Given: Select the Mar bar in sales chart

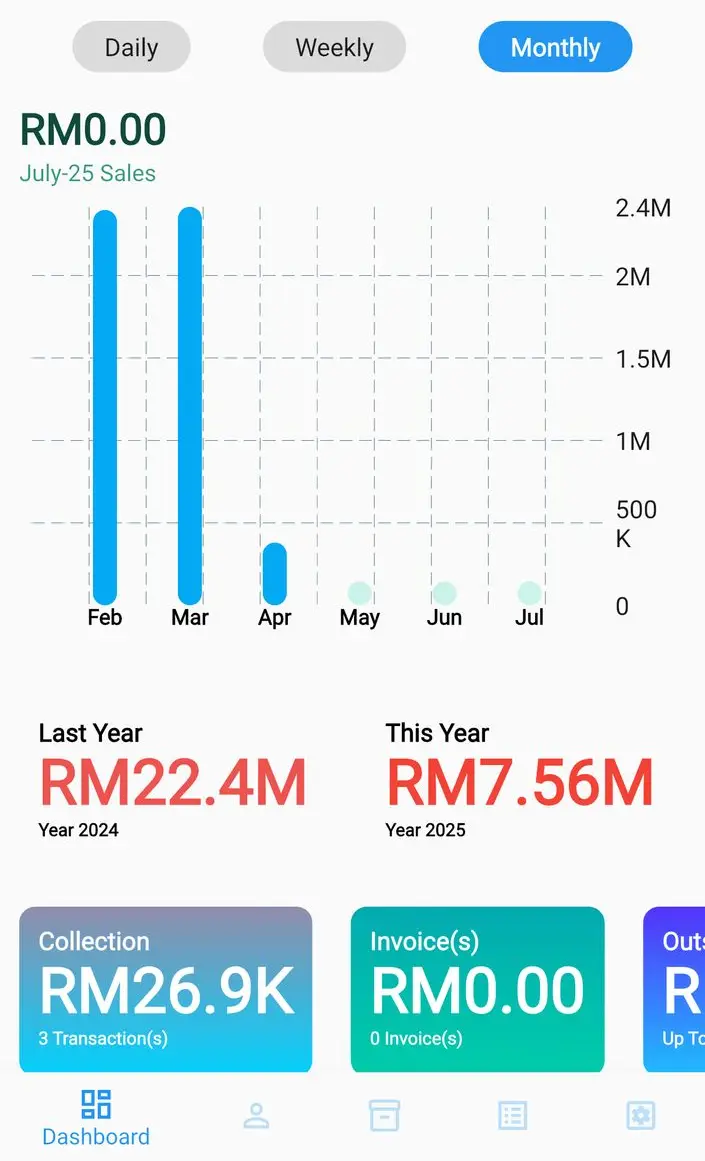Looking at the screenshot, I should [x=190, y=406].
